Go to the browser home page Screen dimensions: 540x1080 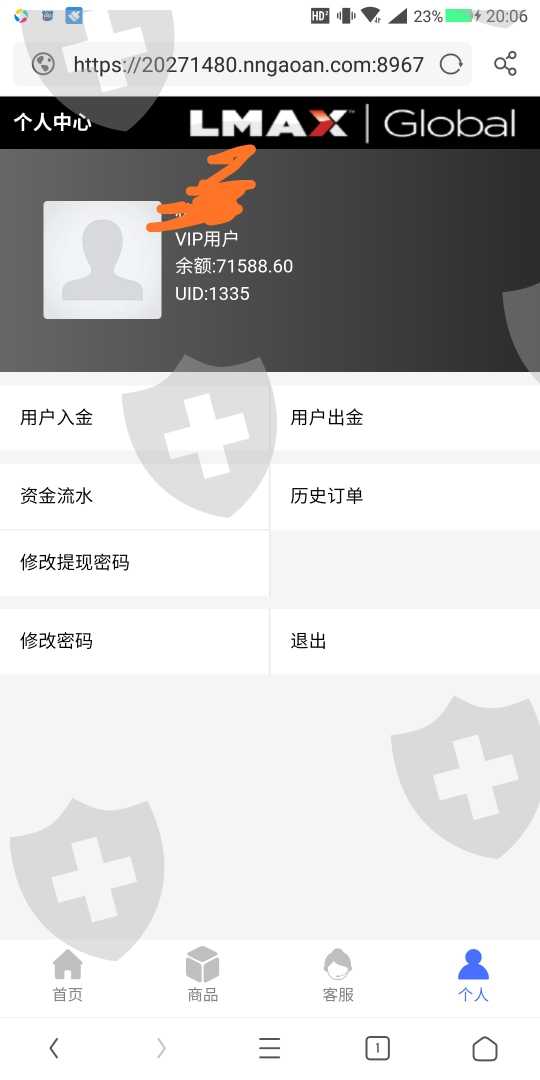click(x=485, y=1048)
